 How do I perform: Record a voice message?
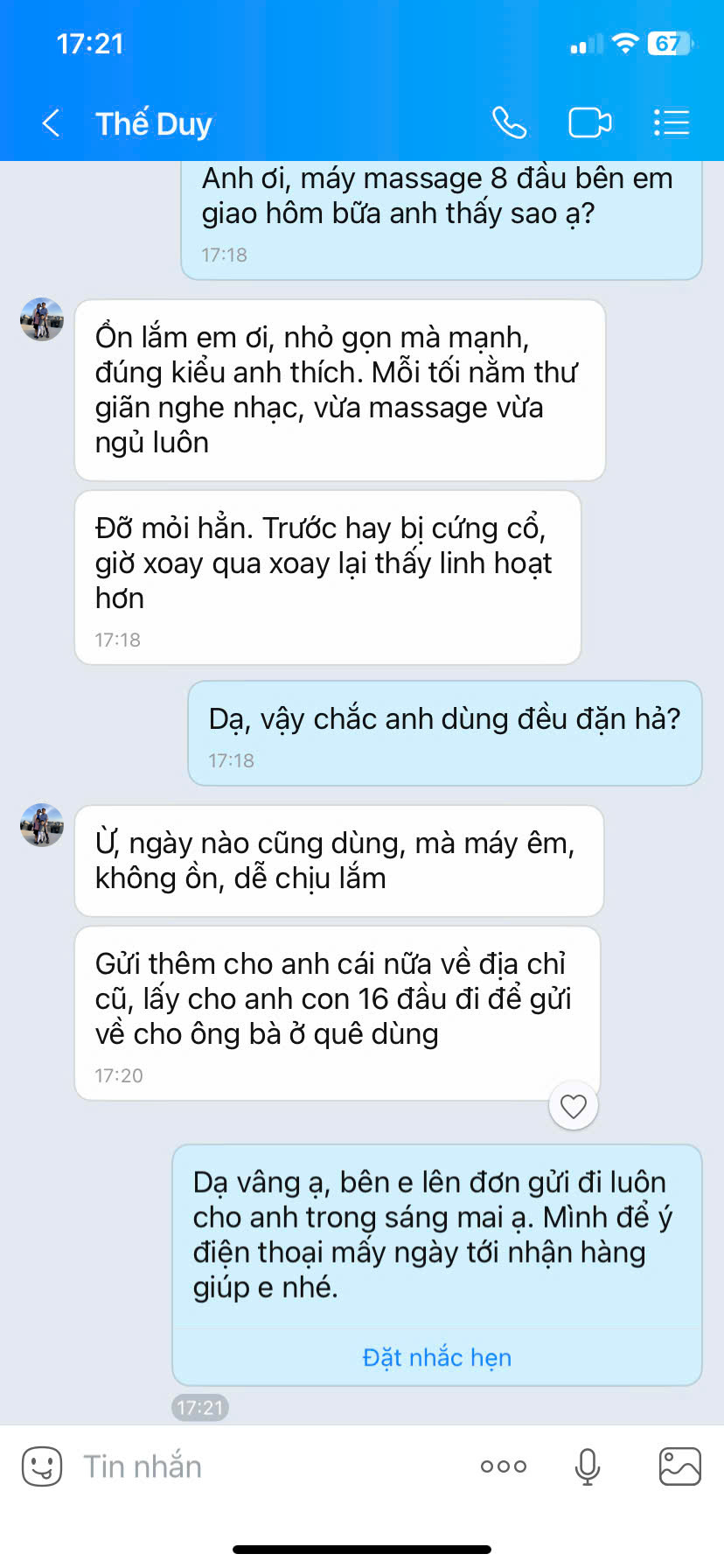(x=588, y=1466)
